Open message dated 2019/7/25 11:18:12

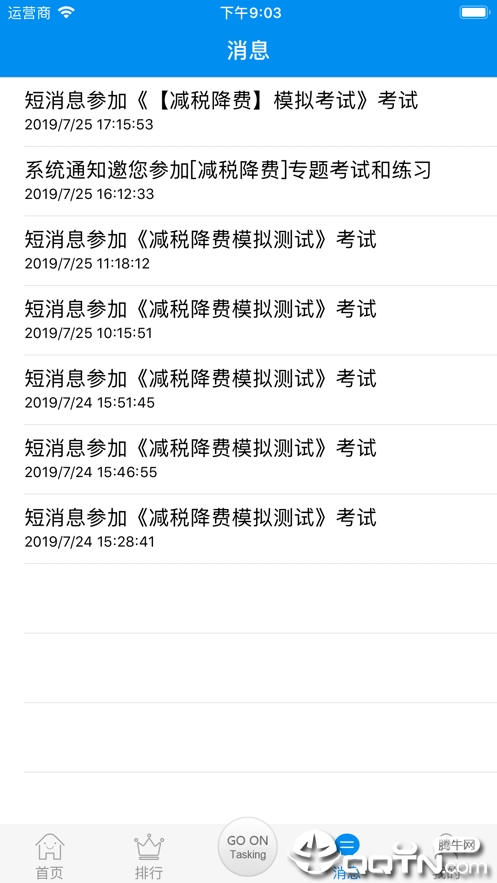248,251
